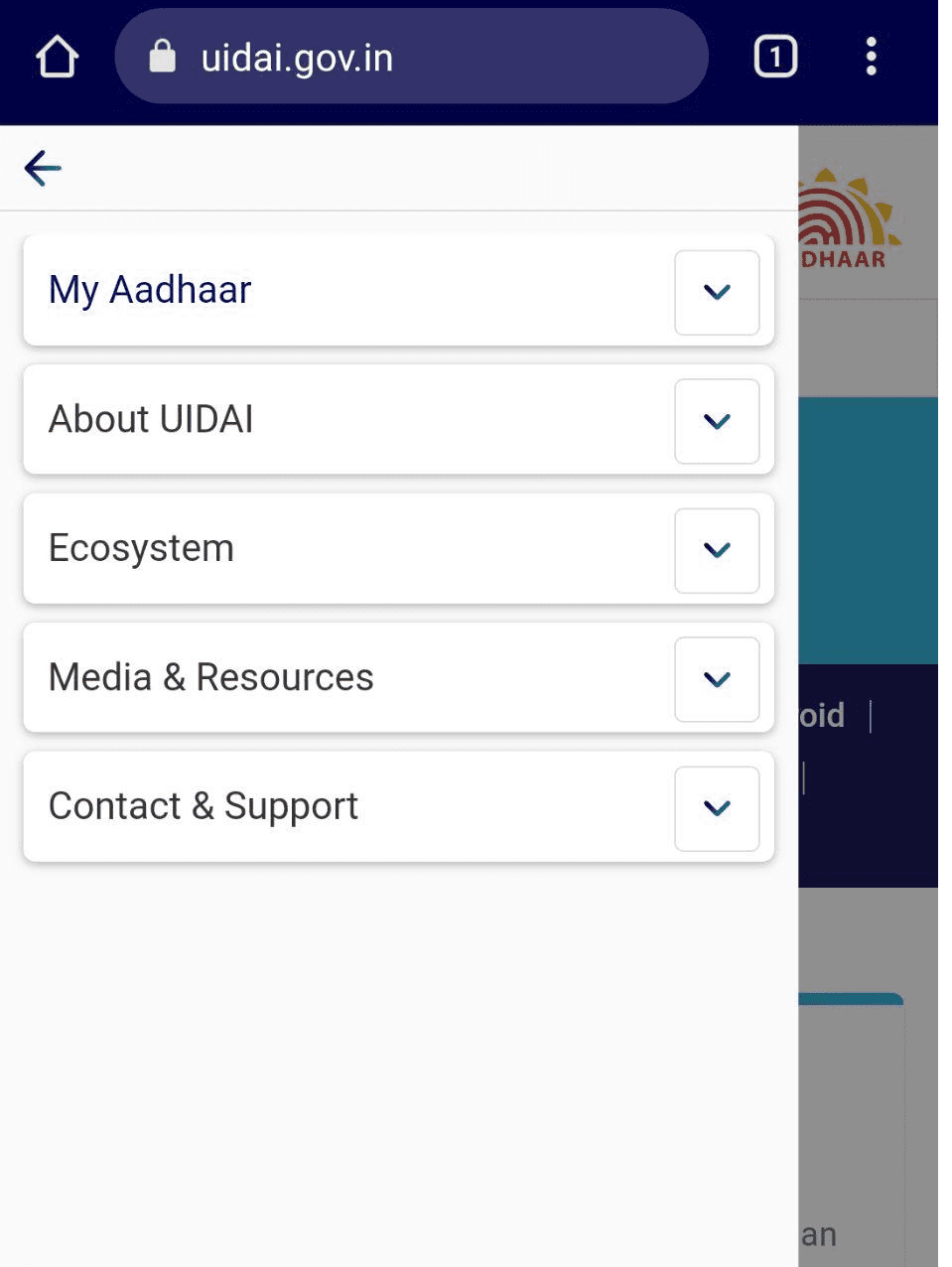Click the padlock security icon
Image resolution: width=952 pixels, height=1267 pixels.
tap(162, 57)
